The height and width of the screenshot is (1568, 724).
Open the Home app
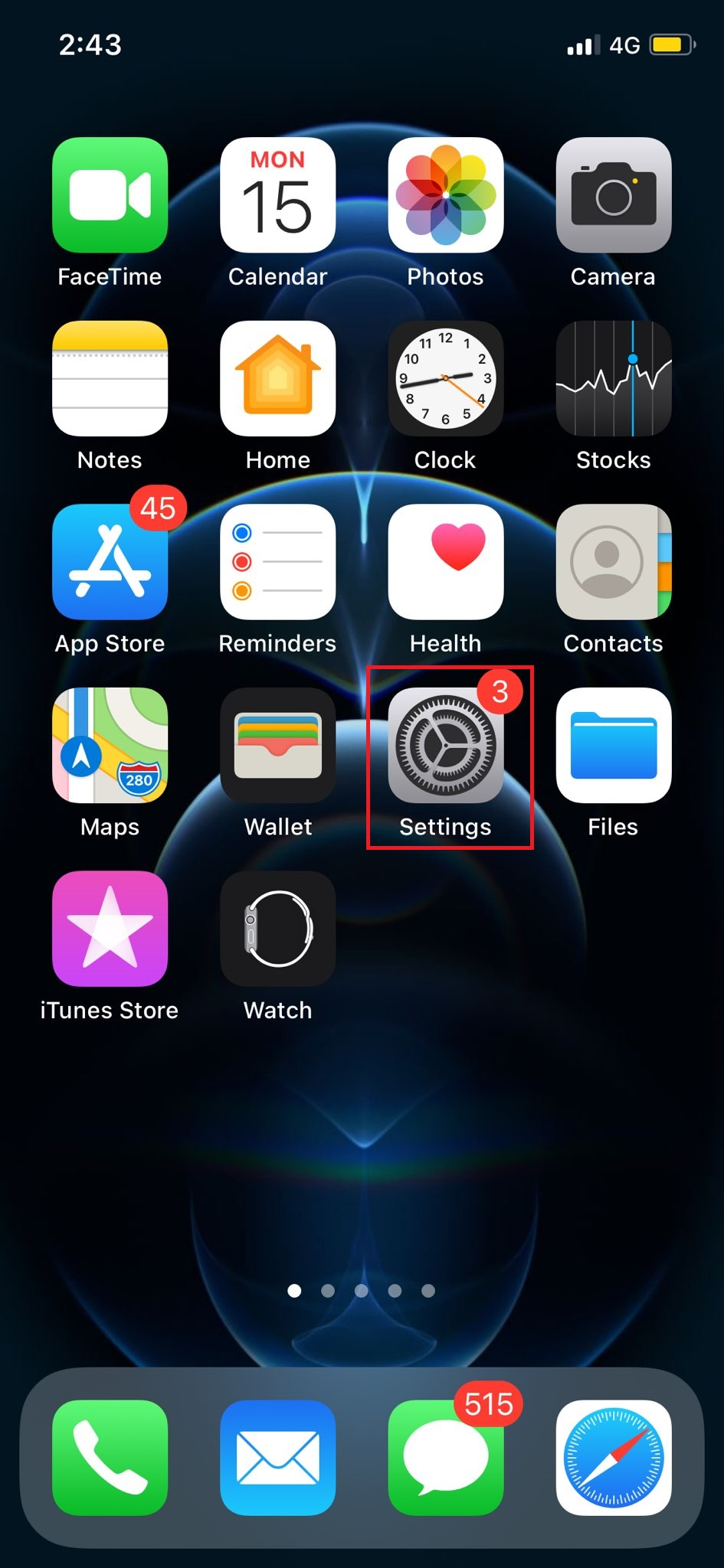(278, 378)
